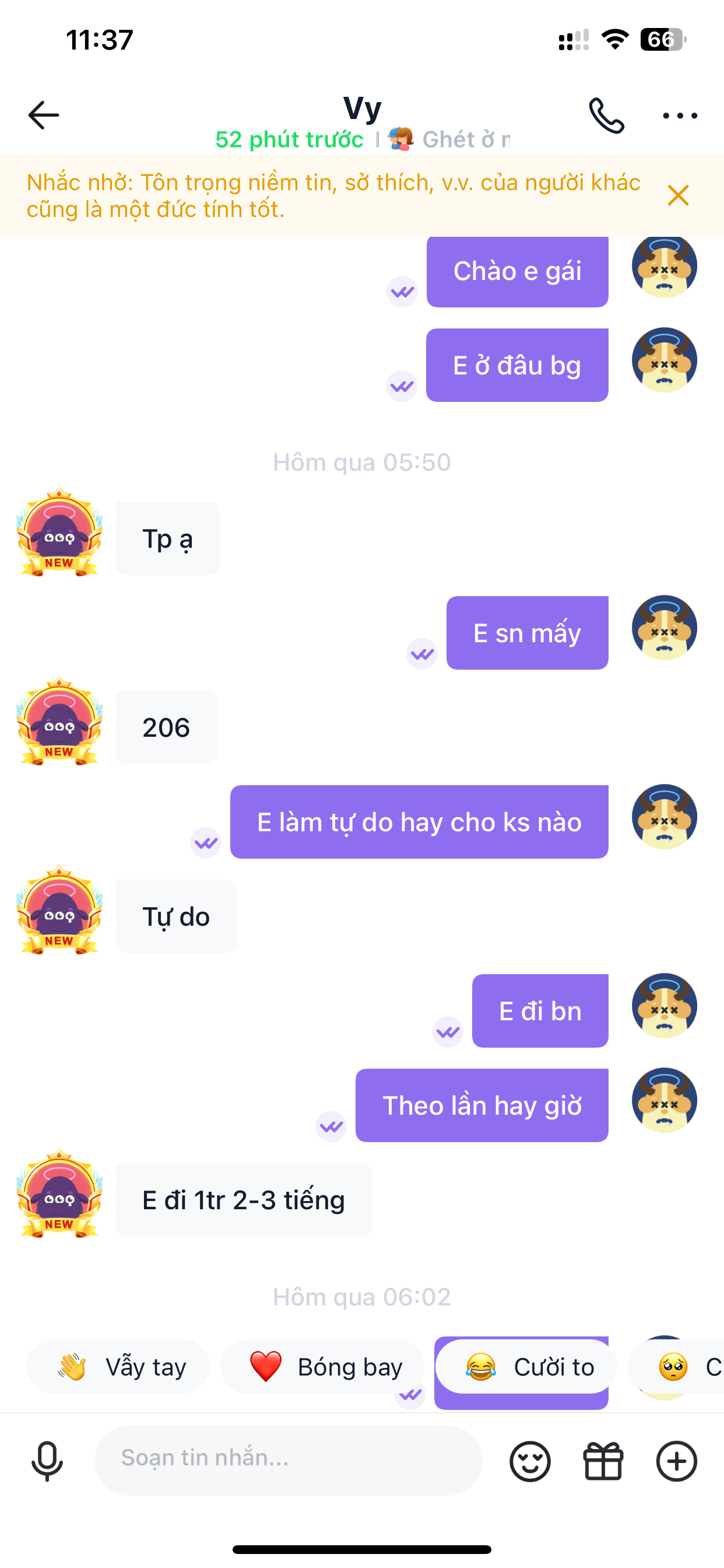Open Vy's profile from the header name
This screenshot has width=724, height=1568.
click(362, 108)
